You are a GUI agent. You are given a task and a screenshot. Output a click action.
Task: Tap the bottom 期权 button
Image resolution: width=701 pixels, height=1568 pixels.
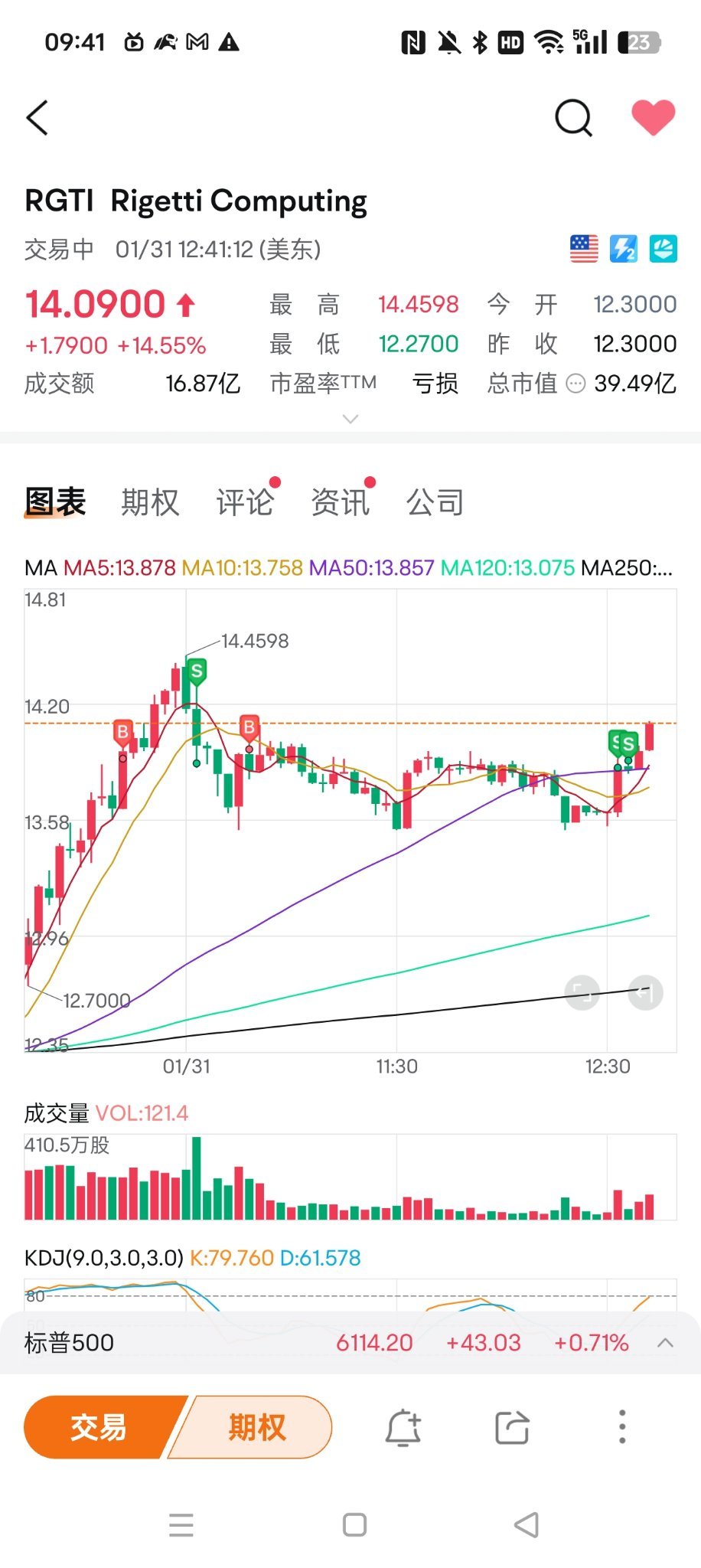click(256, 1427)
